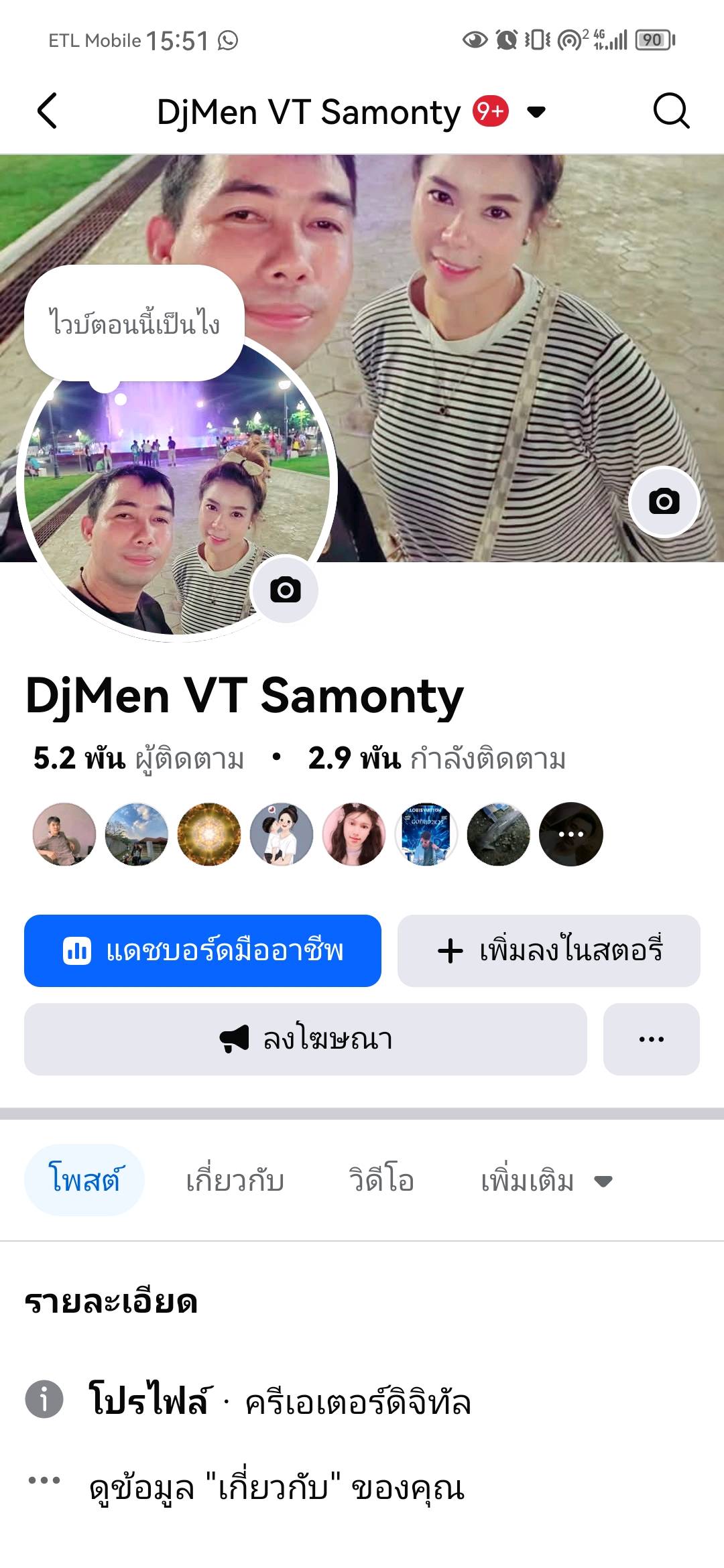The width and height of the screenshot is (724, 1568).
Task: Change profile picture via camera icon
Action: click(x=285, y=590)
